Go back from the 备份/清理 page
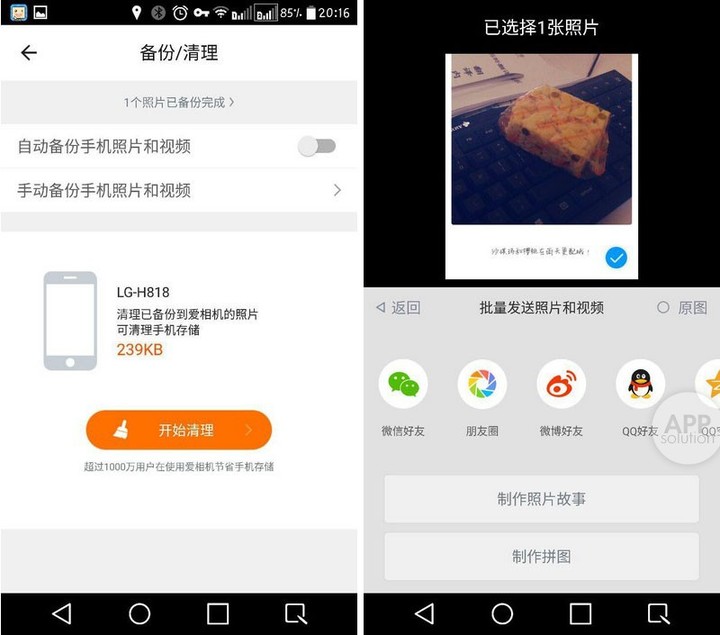Screen dimensions: 720x635 point(28,53)
